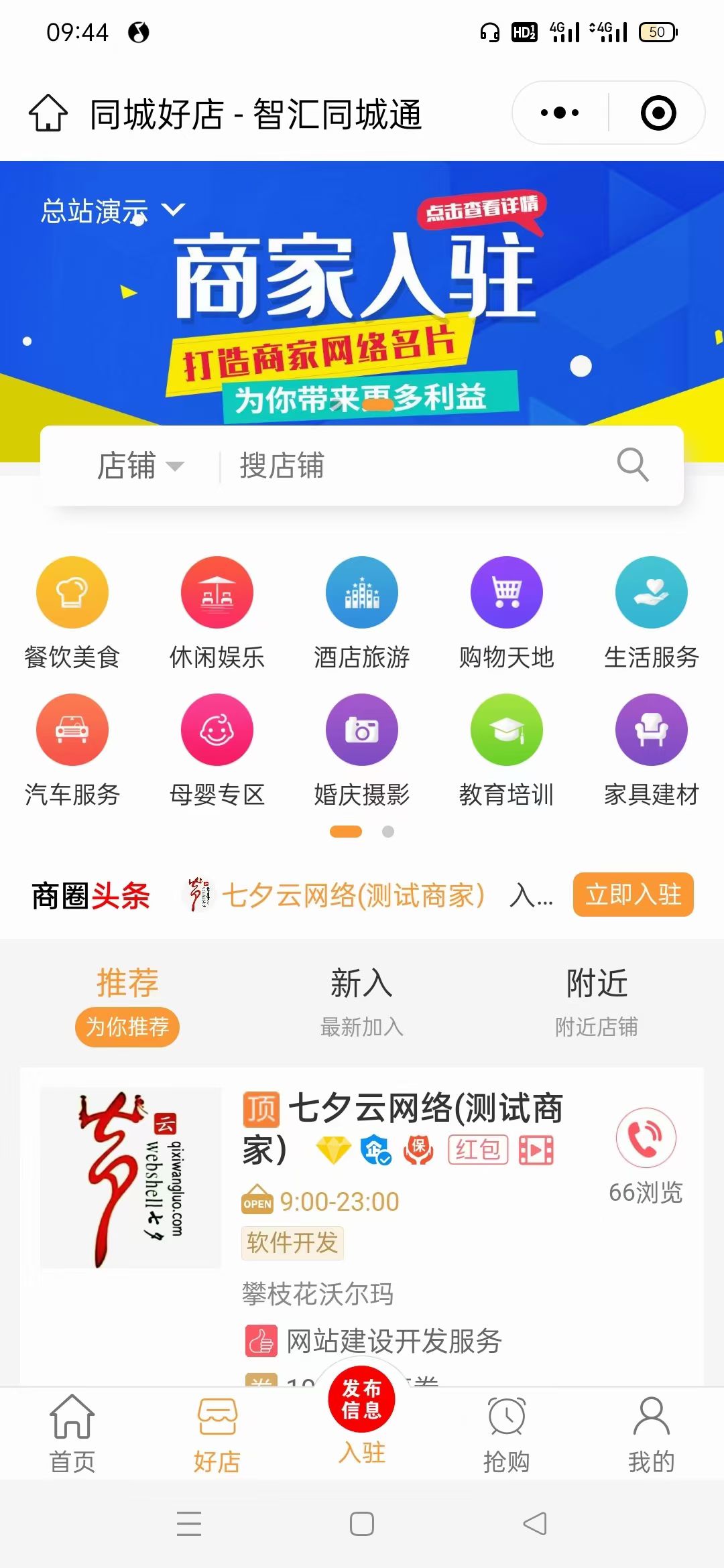Call 七夕云网络 via the phone icon
The width and height of the screenshot is (724, 1568).
coord(646,1137)
